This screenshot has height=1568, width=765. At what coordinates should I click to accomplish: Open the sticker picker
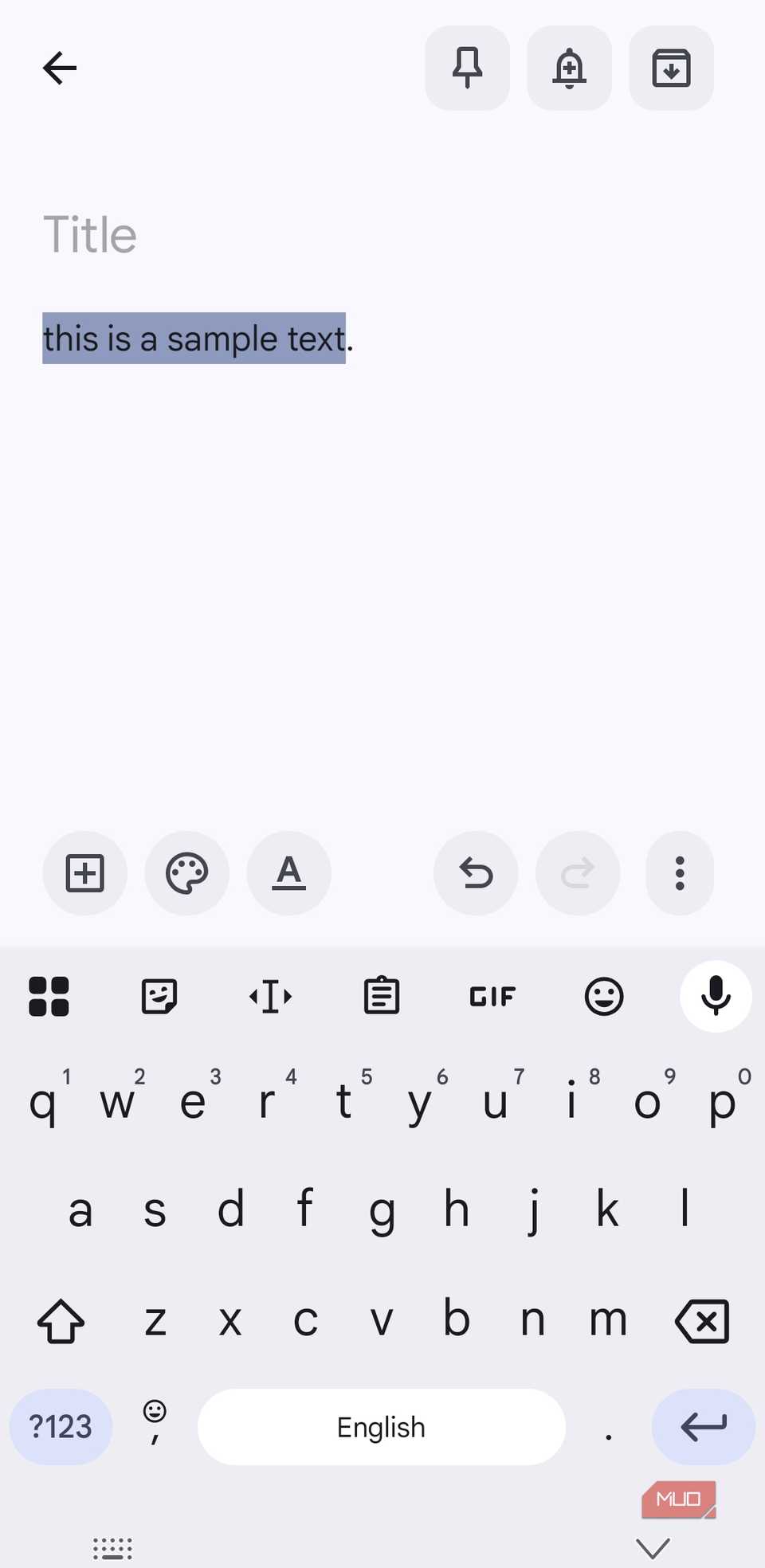click(159, 995)
